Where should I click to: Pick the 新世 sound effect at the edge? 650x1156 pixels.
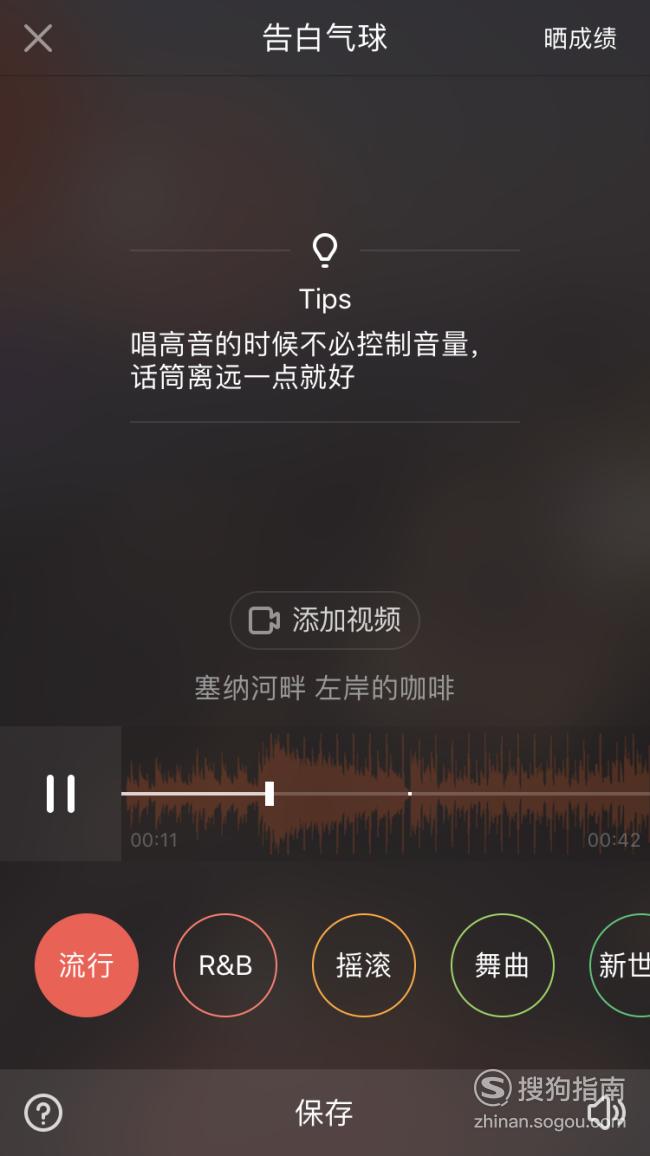click(x=621, y=965)
